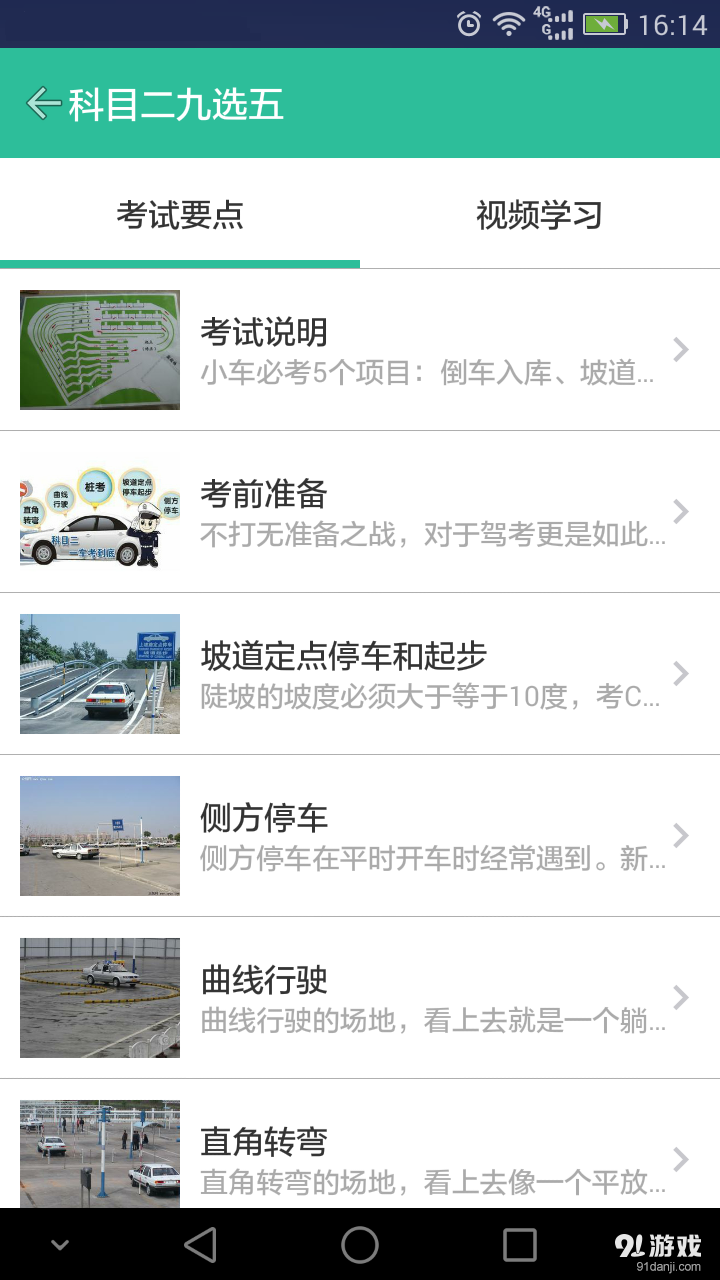
Task: Stay on the 考试要点 tab
Action: 180,214
